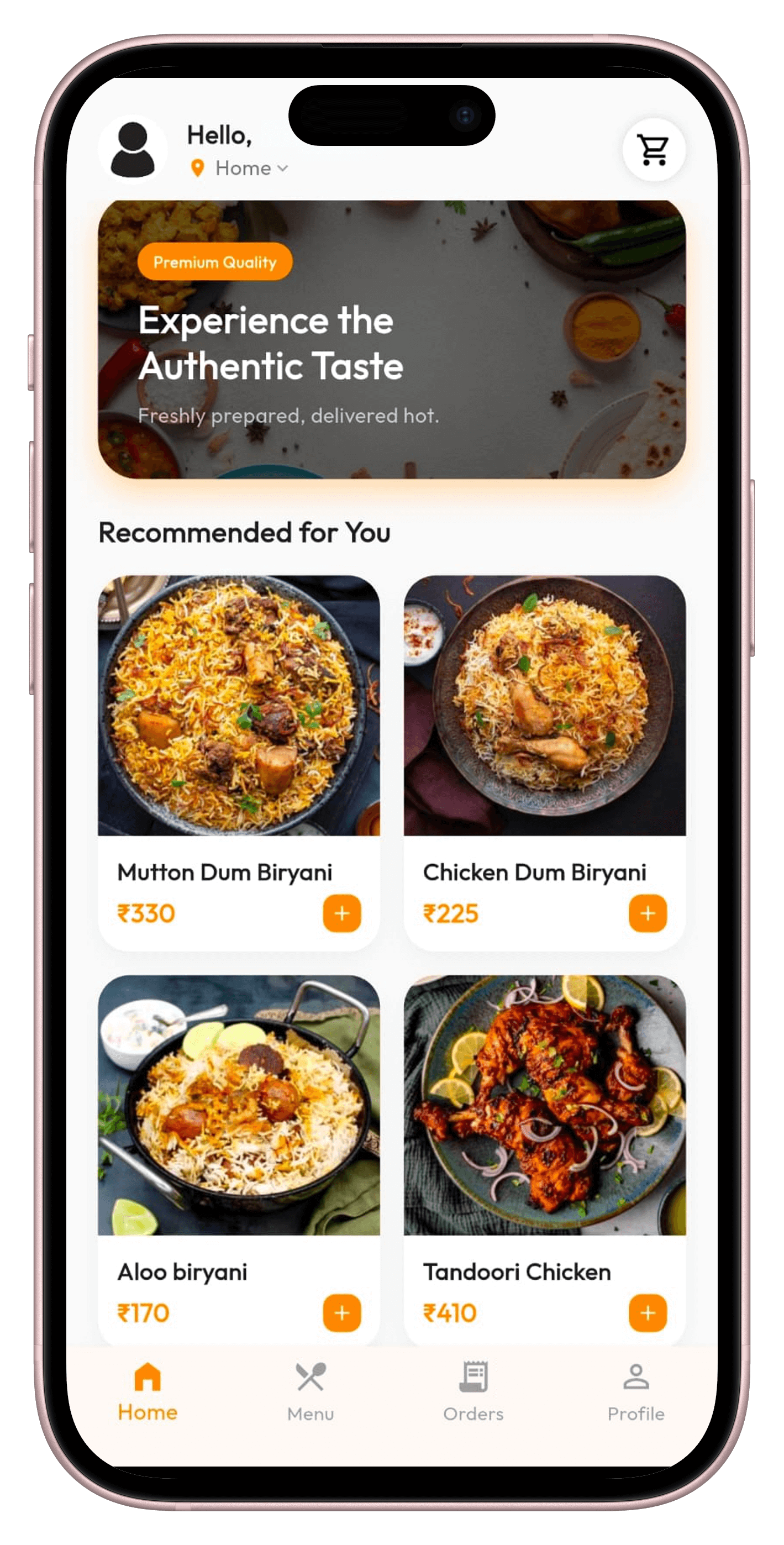This screenshot has width=784, height=1545.
Task: Add Mutton Dum Biryani to cart
Action: 341,913
